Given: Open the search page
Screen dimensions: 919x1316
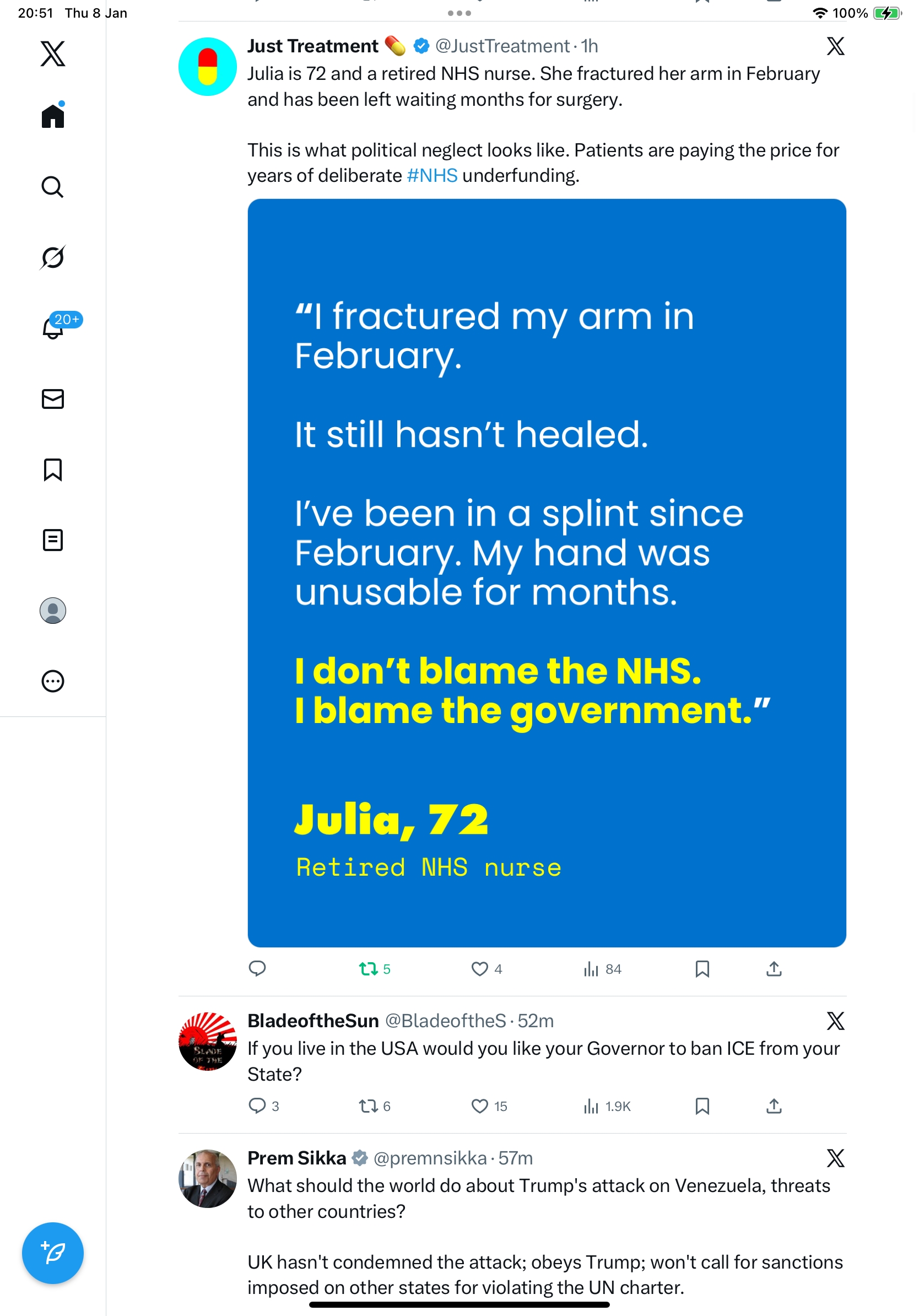Looking at the screenshot, I should pos(53,187).
